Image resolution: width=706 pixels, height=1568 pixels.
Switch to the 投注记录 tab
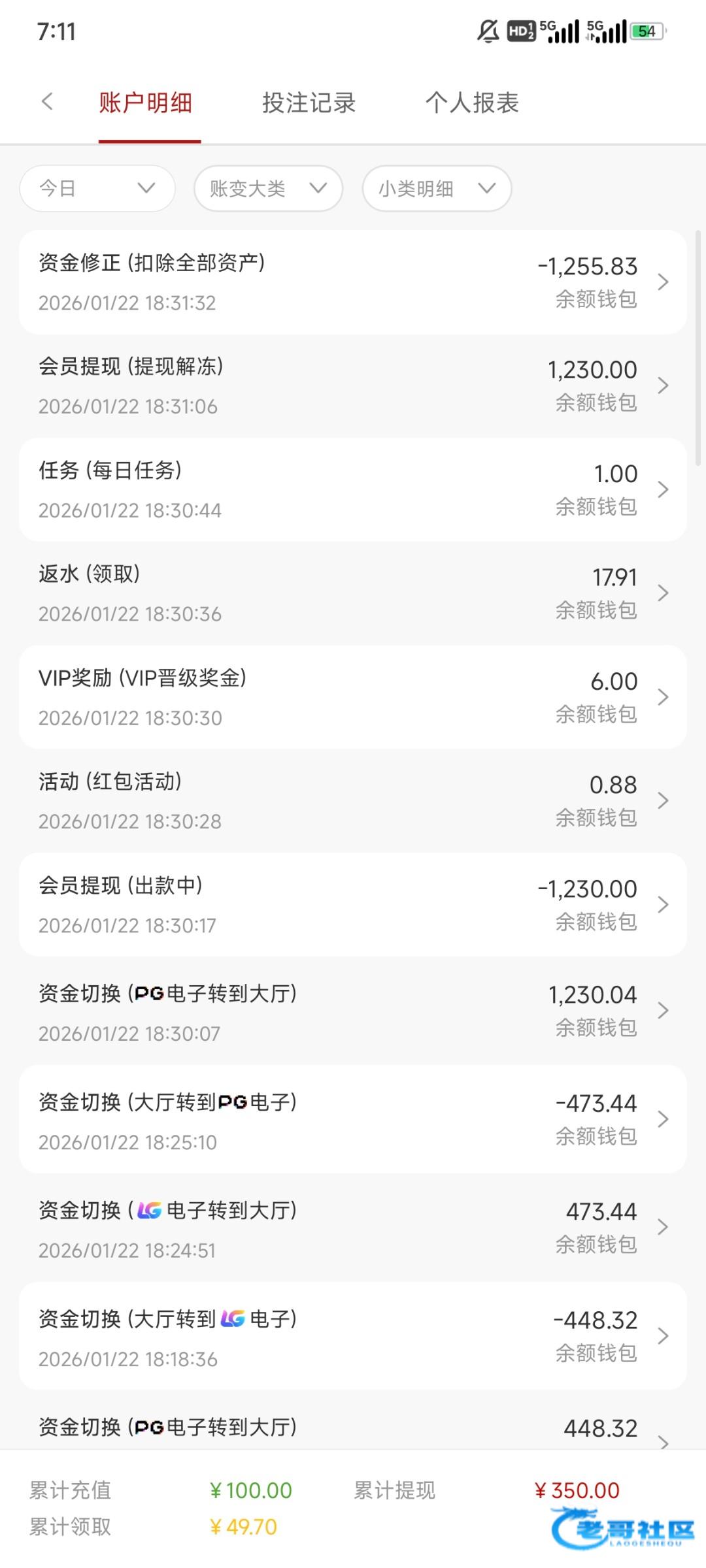(x=309, y=103)
